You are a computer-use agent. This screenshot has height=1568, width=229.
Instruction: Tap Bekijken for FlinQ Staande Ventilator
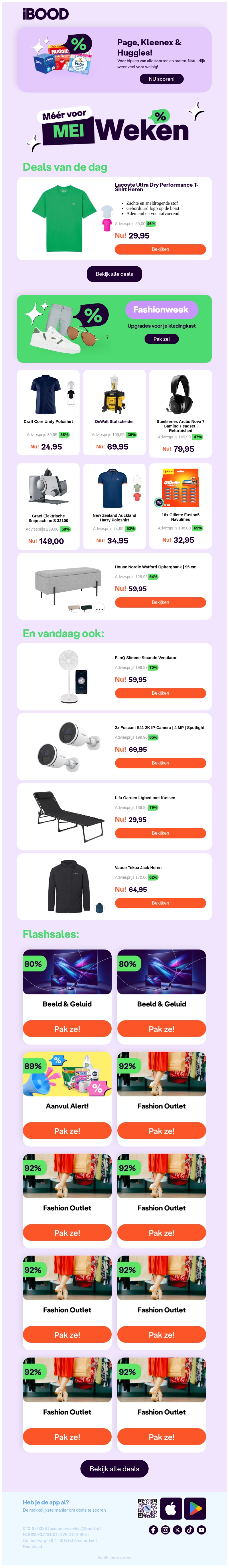[x=160, y=693]
